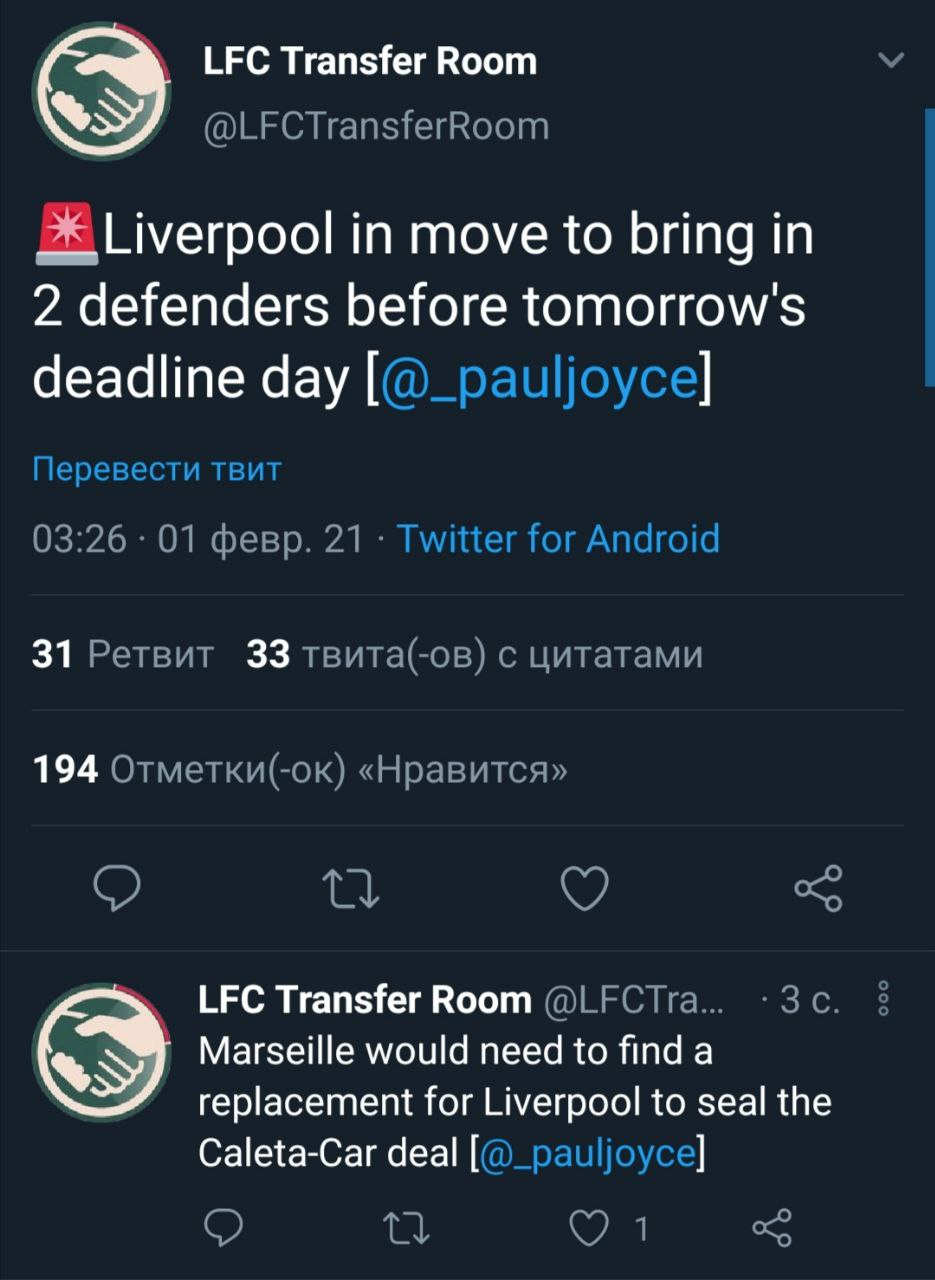
Task: View 194 Отметки «Нравится» list
Action: (300, 769)
